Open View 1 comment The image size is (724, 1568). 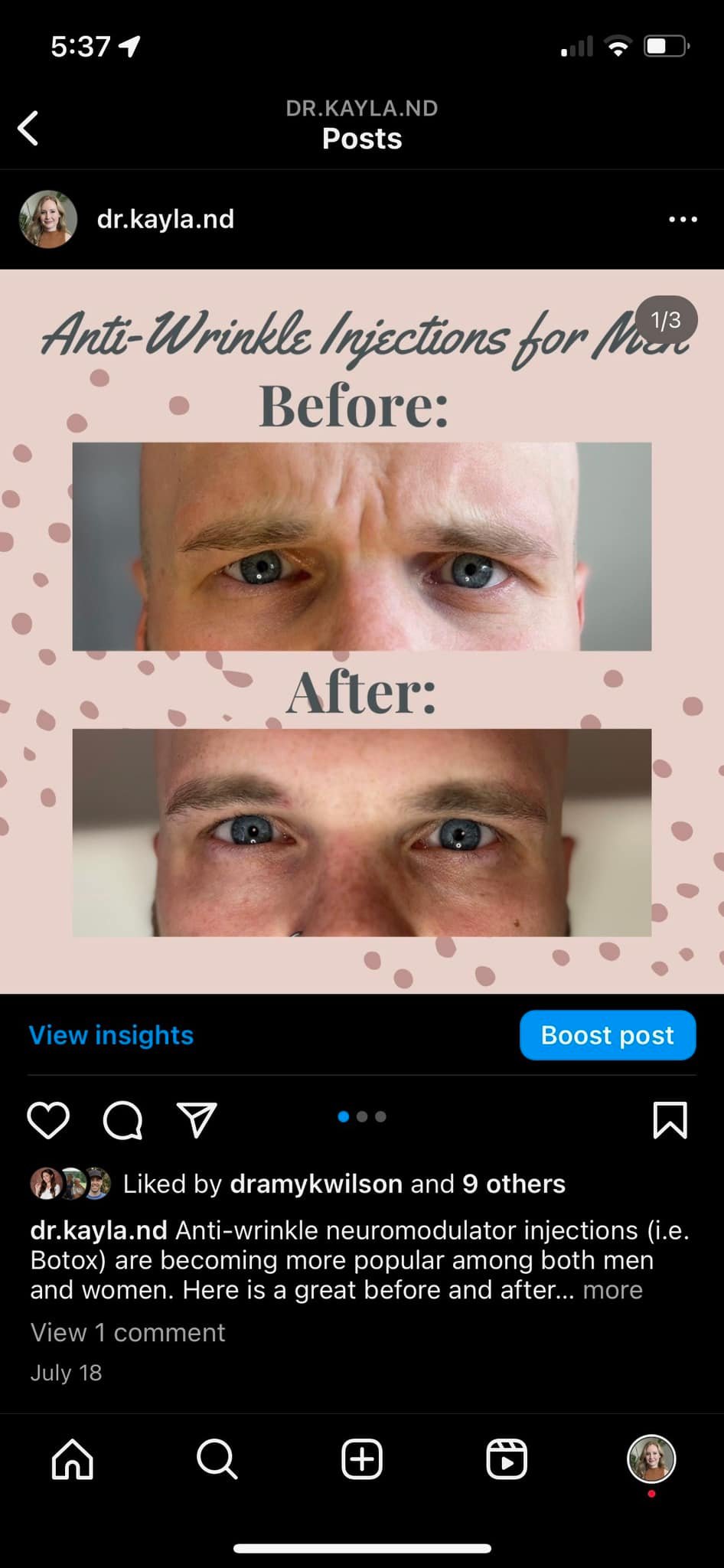128,1332
